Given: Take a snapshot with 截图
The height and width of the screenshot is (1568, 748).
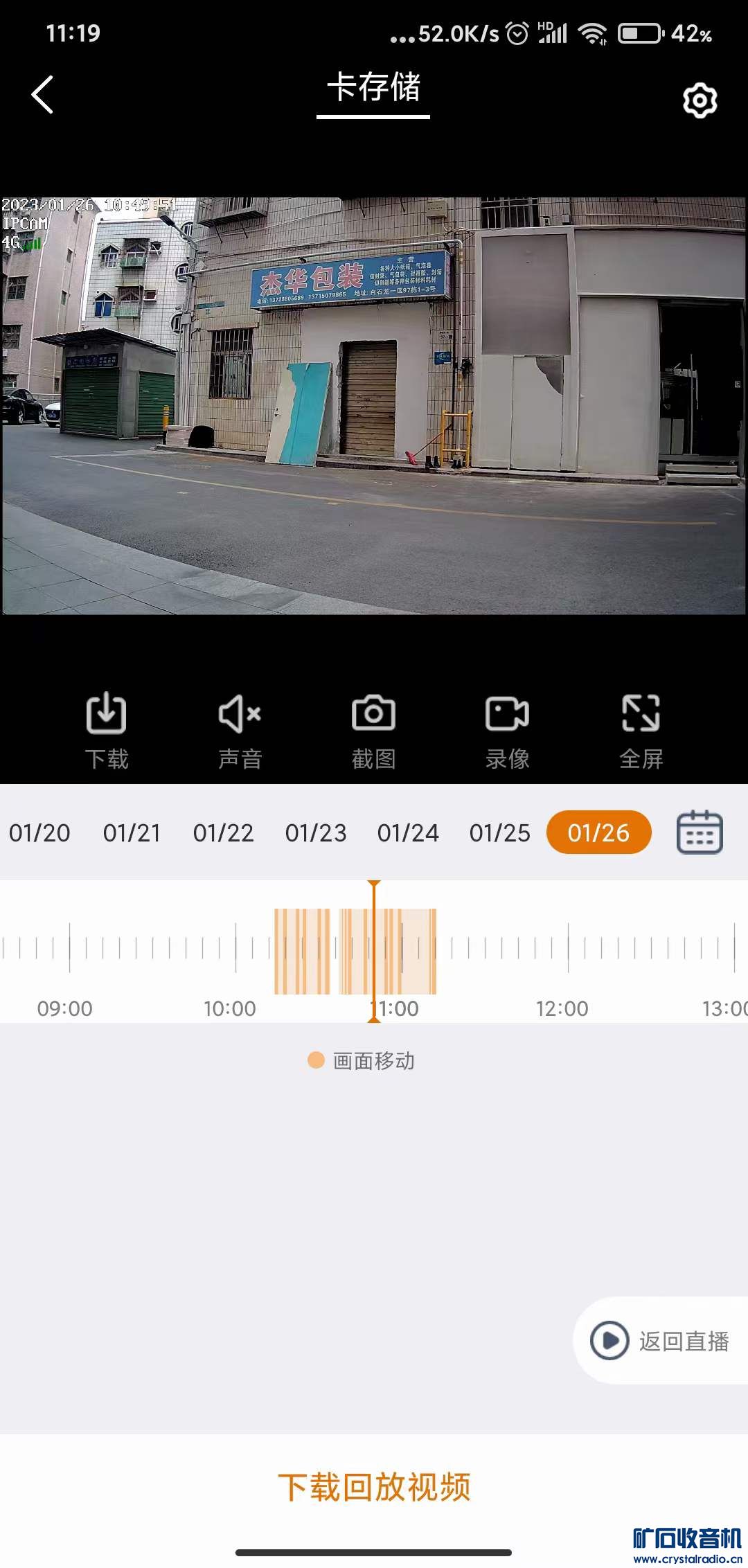Looking at the screenshot, I should tap(373, 729).
